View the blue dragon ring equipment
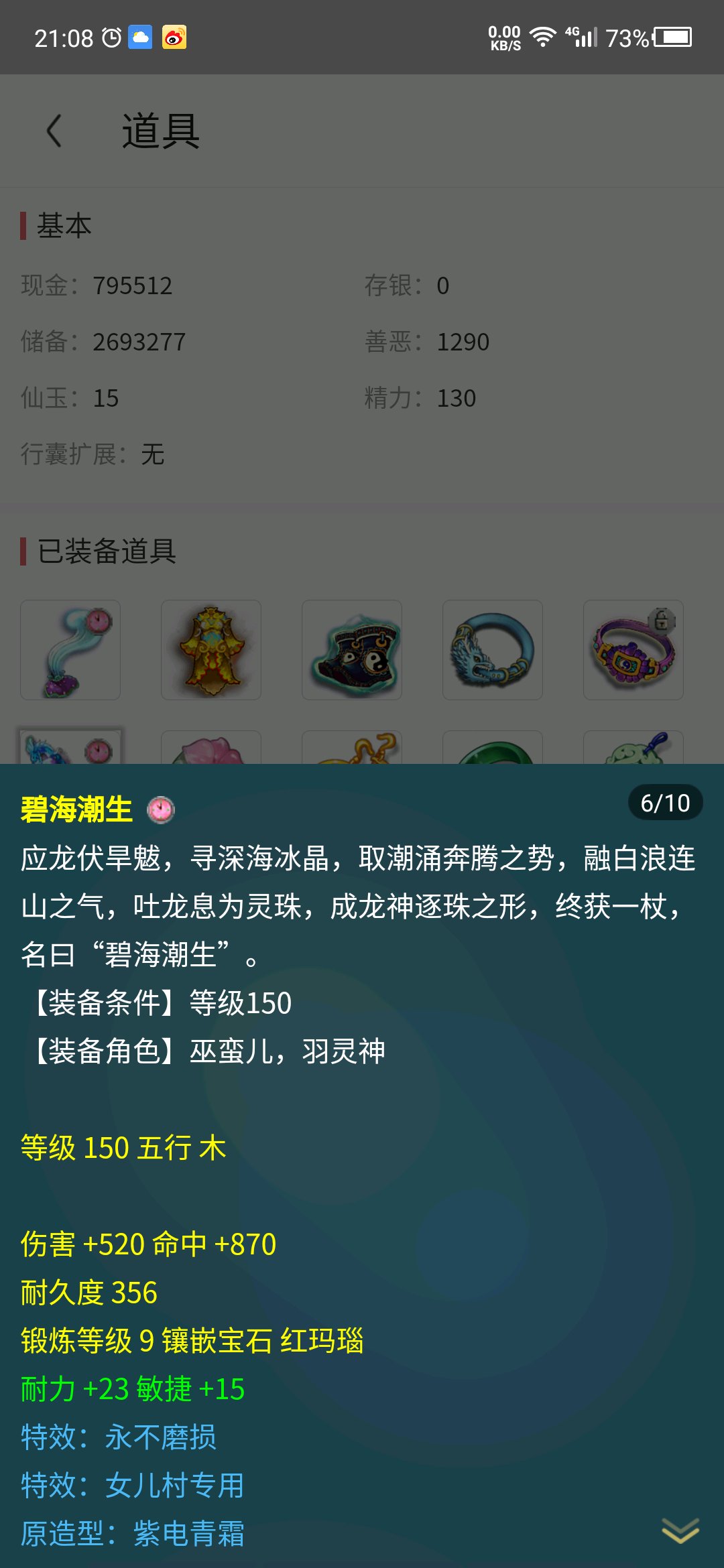The image size is (724, 1568). (x=493, y=650)
